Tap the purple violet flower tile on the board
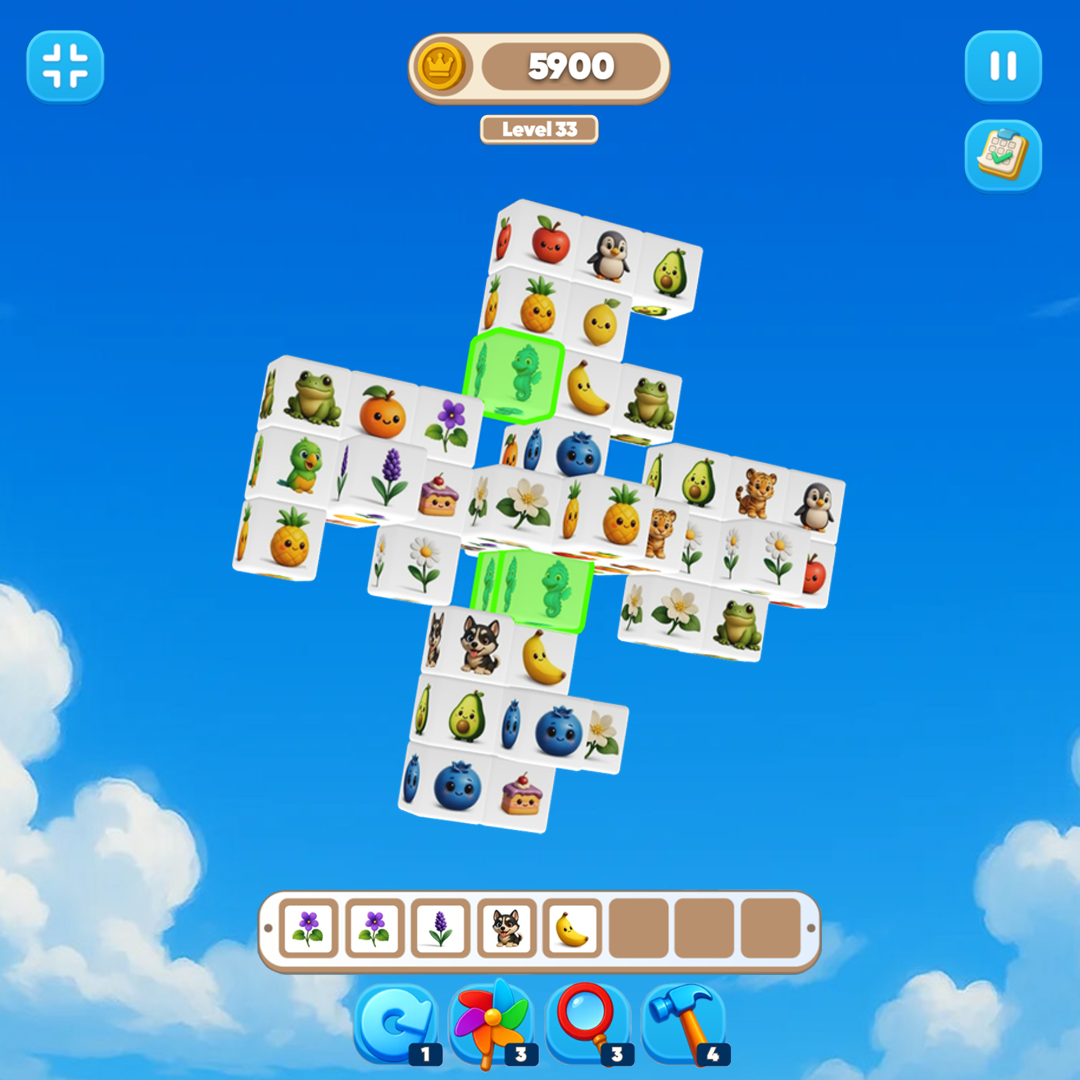The height and width of the screenshot is (1080, 1080). pyautogui.click(x=448, y=424)
